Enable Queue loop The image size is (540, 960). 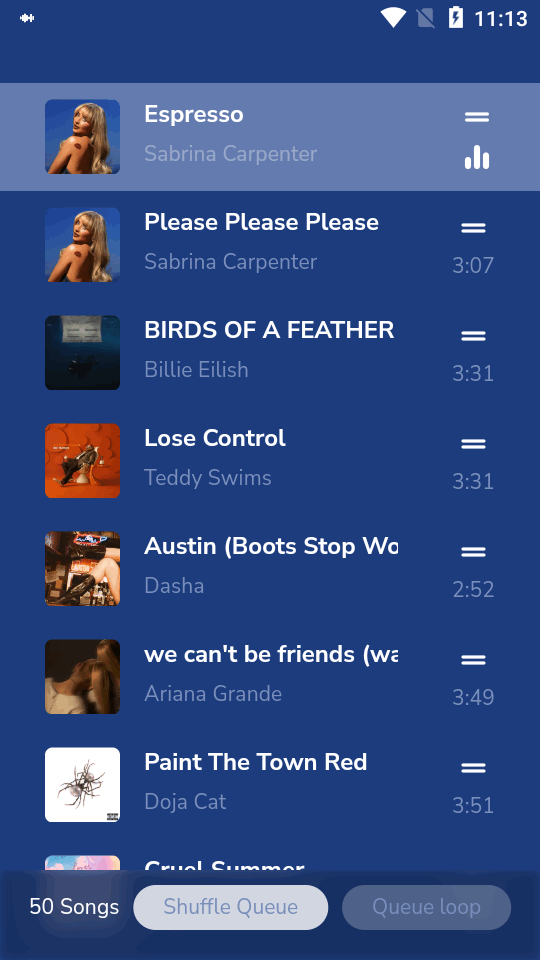(x=426, y=907)
